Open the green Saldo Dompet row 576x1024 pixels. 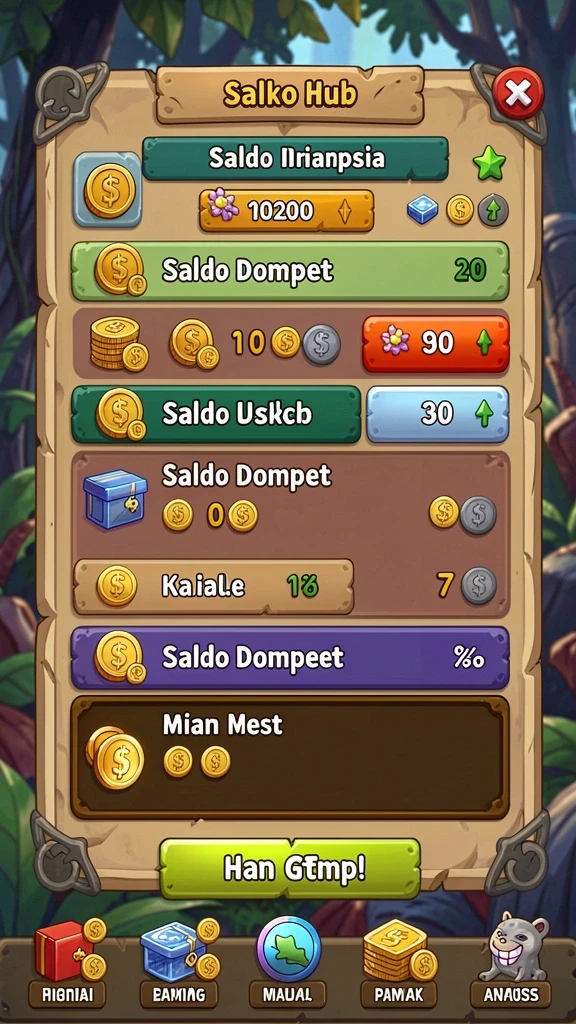289,270
